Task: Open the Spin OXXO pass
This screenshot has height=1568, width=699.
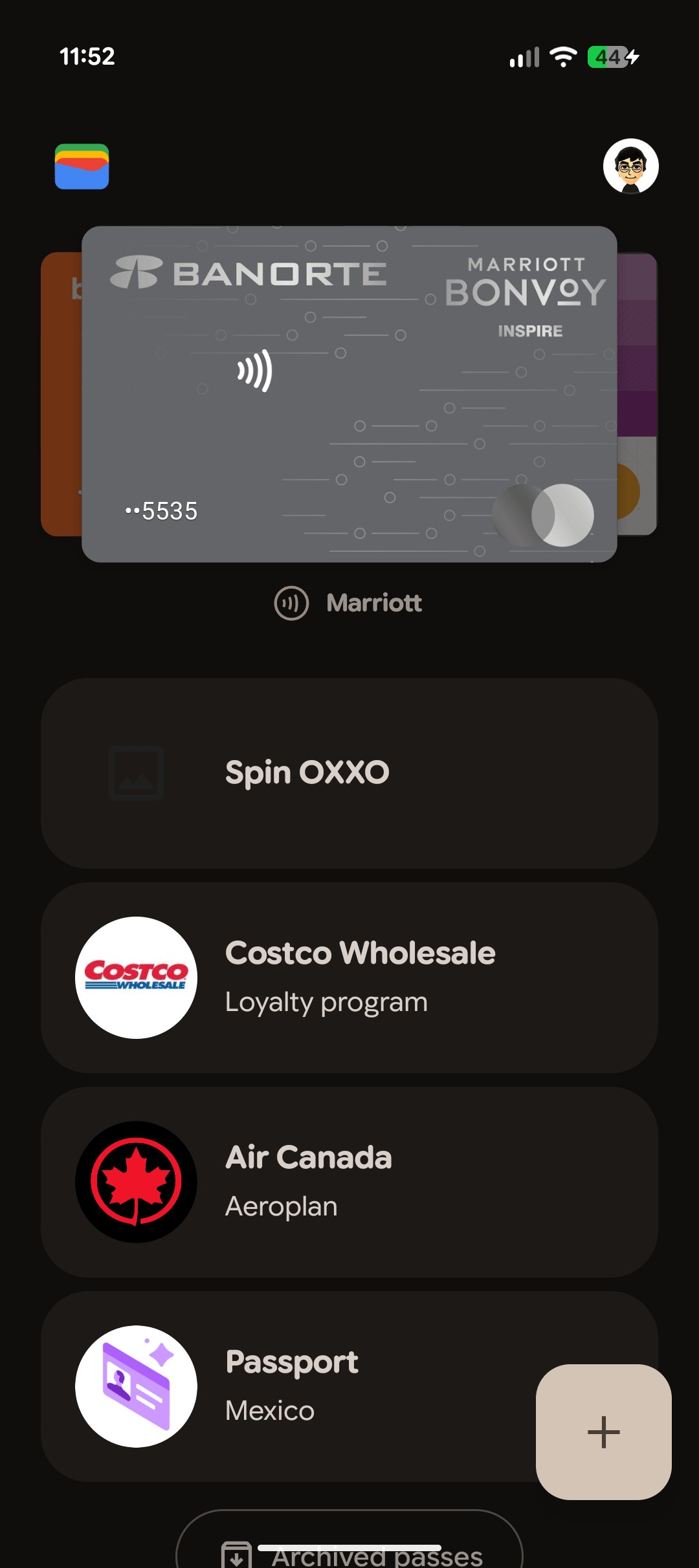Action: click(x=349, y=773)
